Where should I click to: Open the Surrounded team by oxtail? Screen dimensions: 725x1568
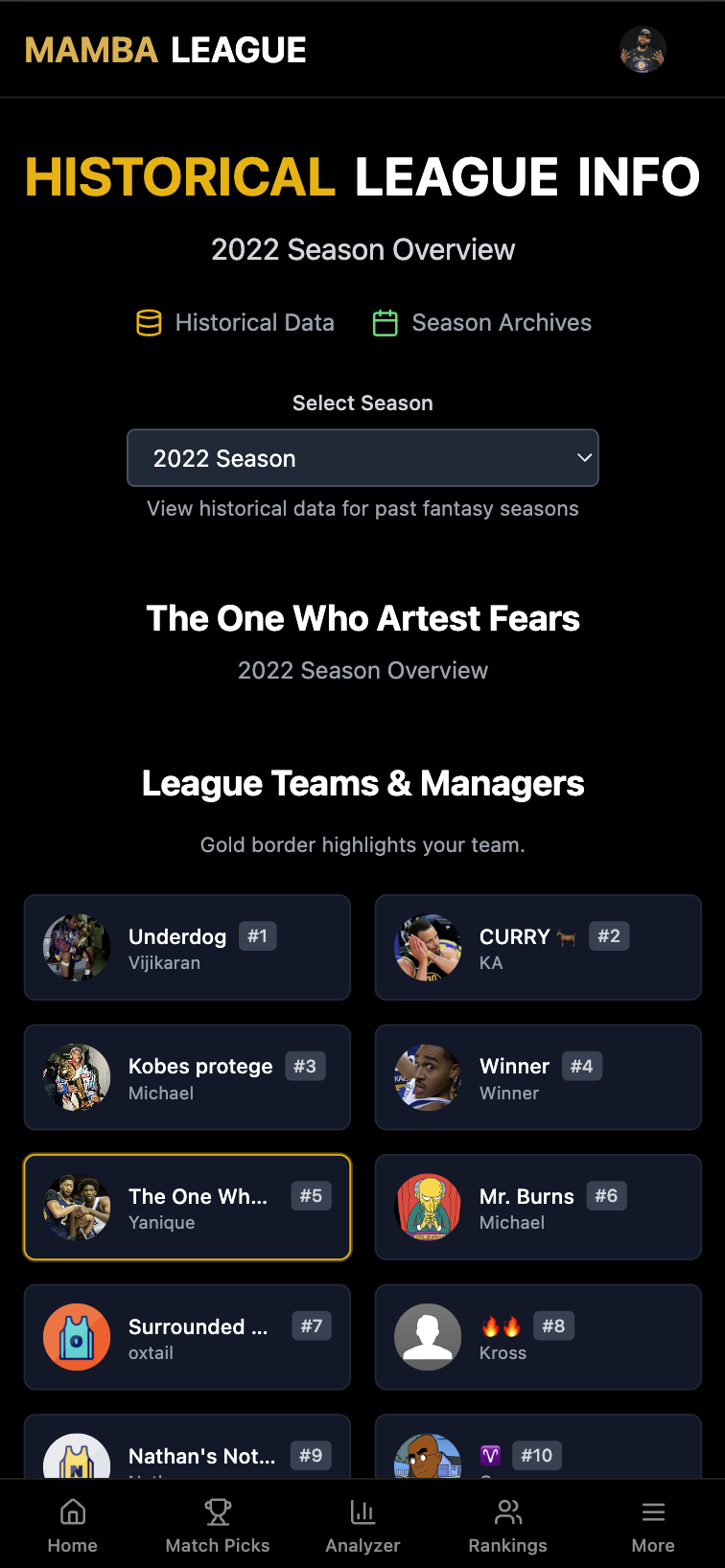(187, 1337)
